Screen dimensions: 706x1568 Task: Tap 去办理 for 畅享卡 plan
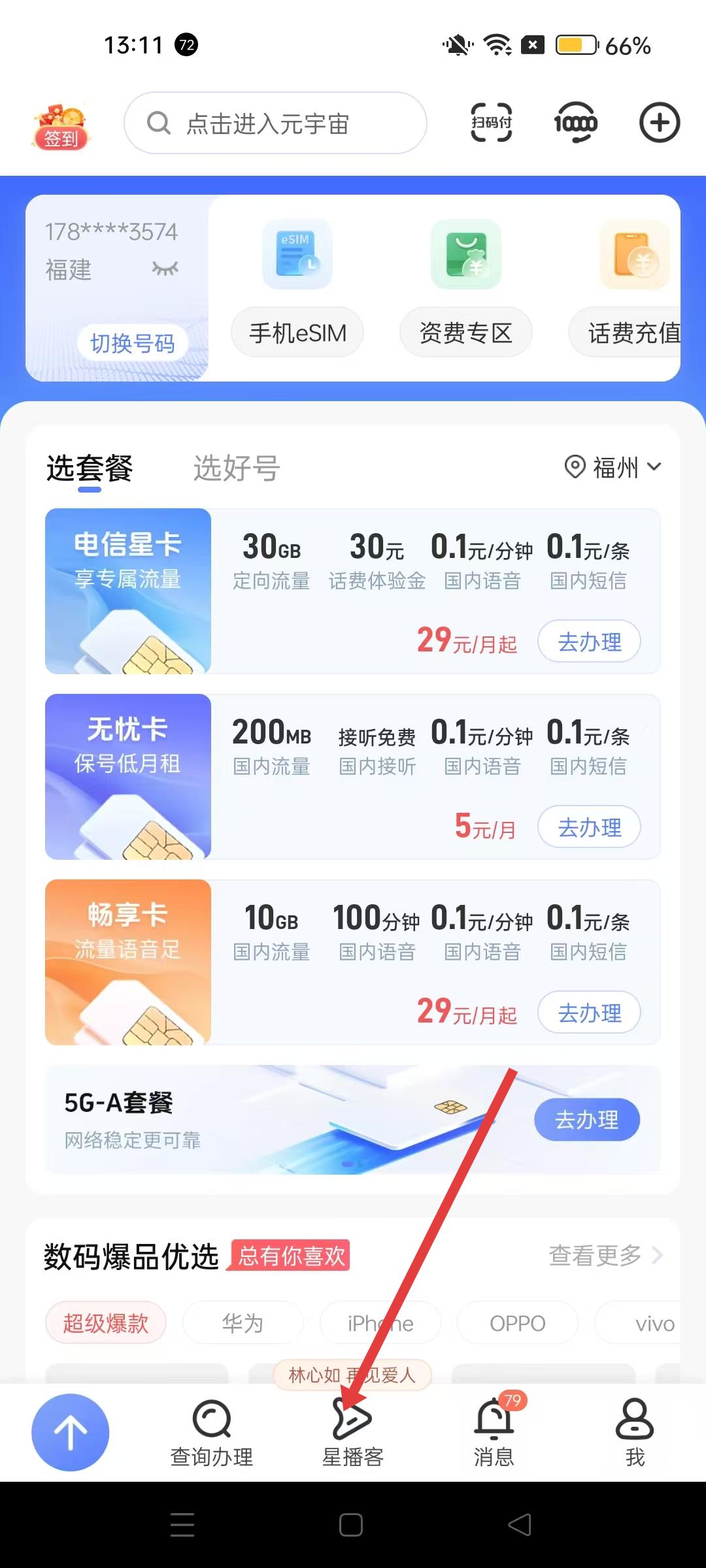[x=589, y=1013]
